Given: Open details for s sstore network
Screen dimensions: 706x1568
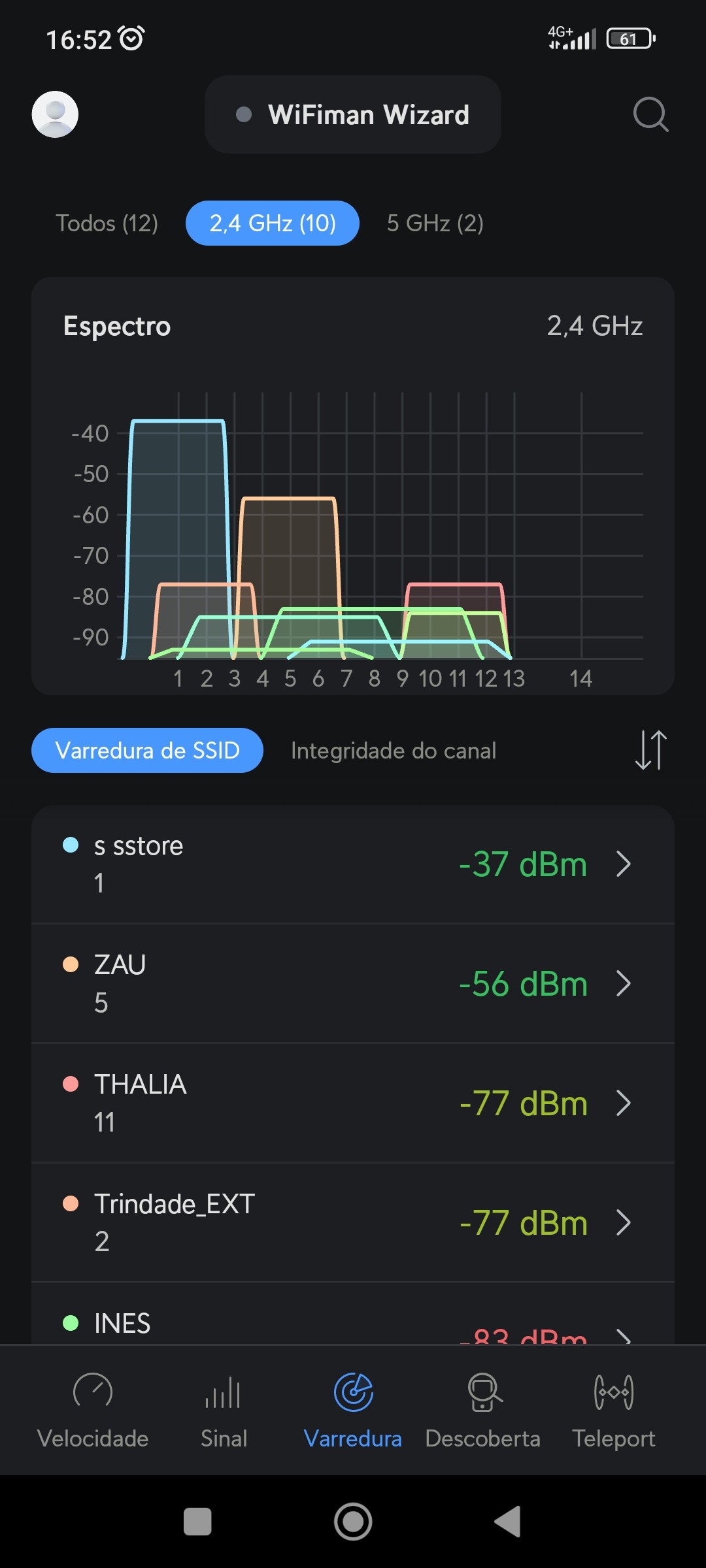Looking at the screenshot, I should pyautogui.click(x=353, y=864).
